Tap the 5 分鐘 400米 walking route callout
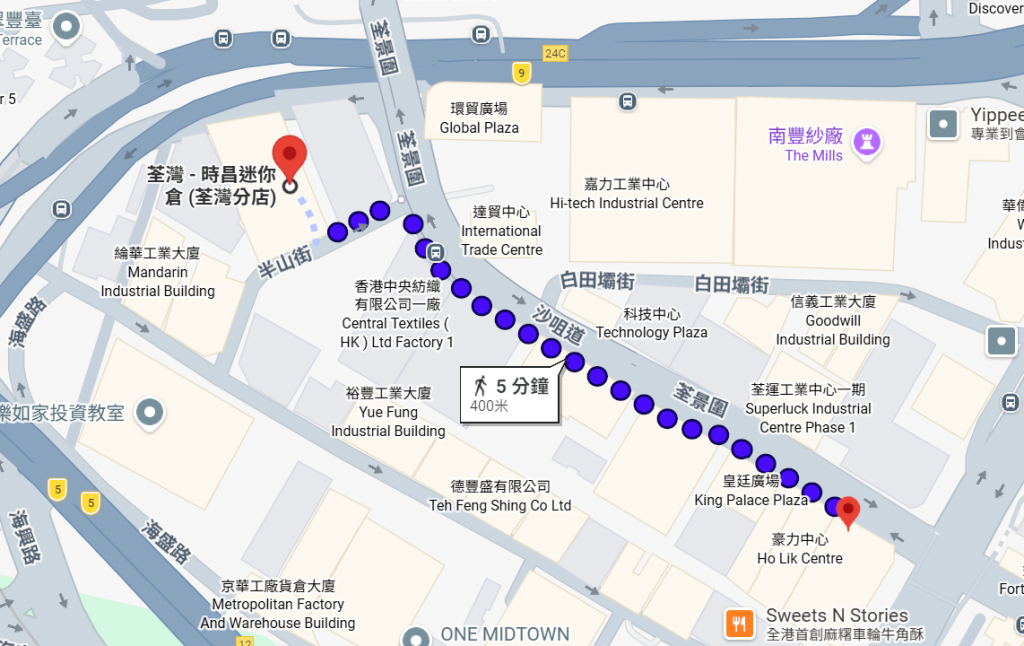The height and width of the screenshot is (646, 1024). point(509,395)
